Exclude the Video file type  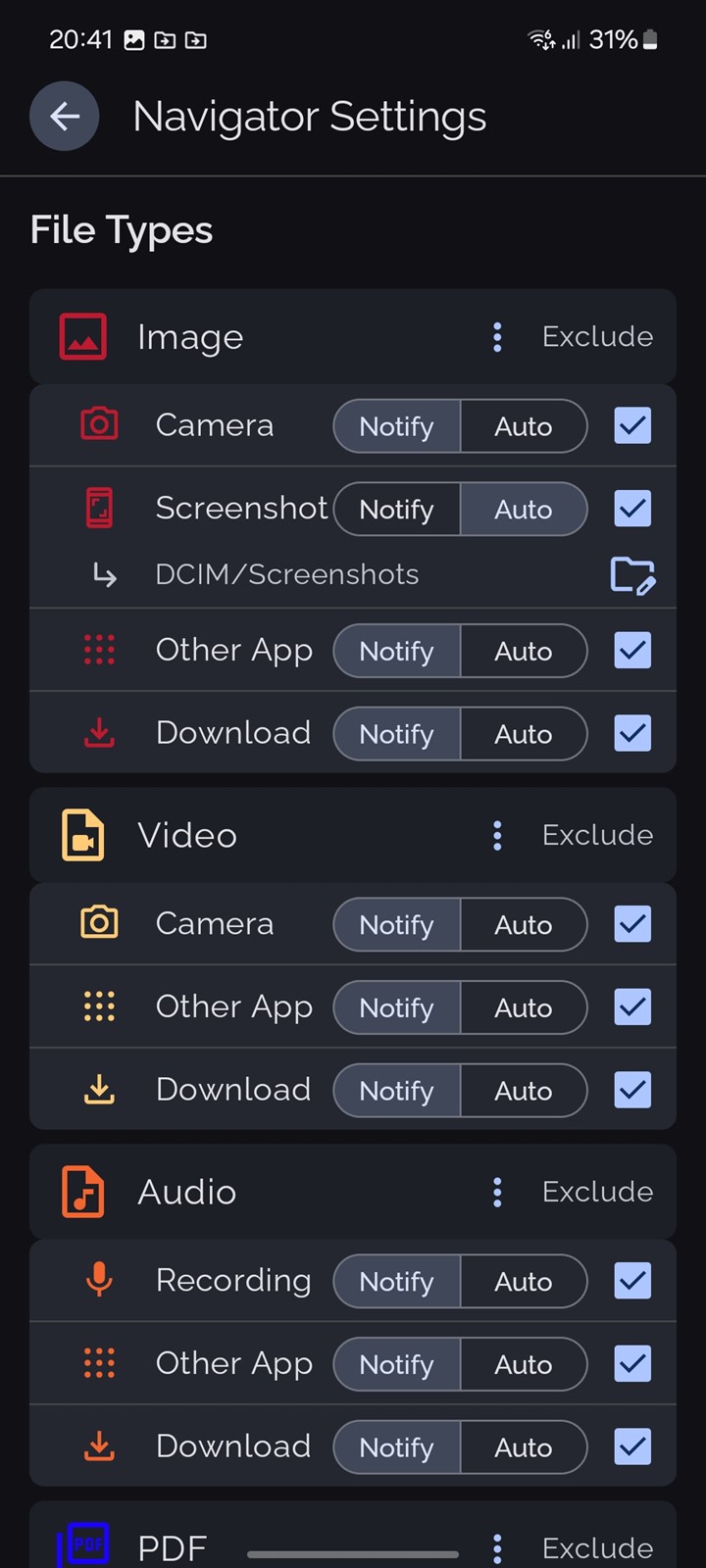click(x=597, y=835)
